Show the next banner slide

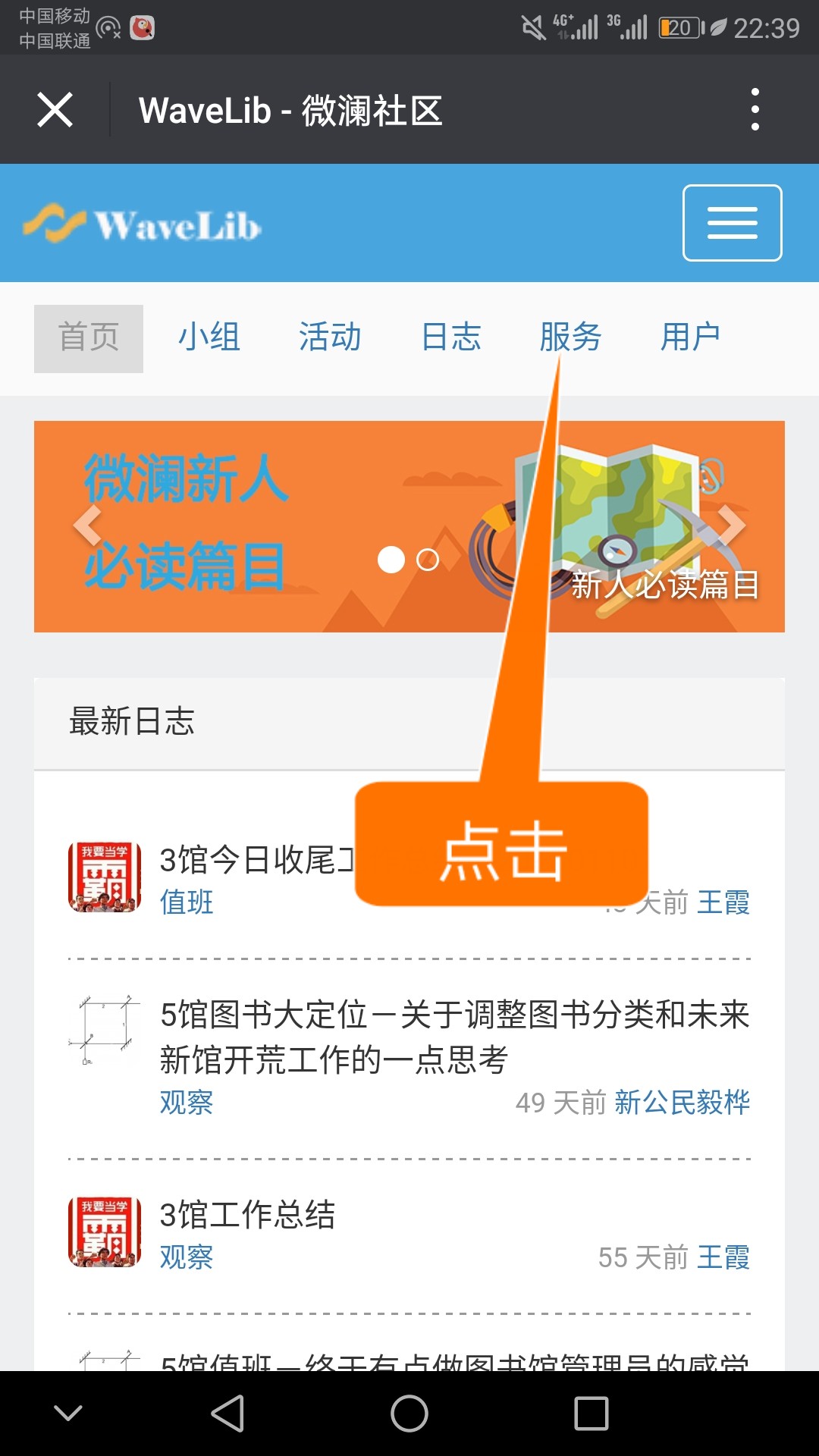[731, 526]
